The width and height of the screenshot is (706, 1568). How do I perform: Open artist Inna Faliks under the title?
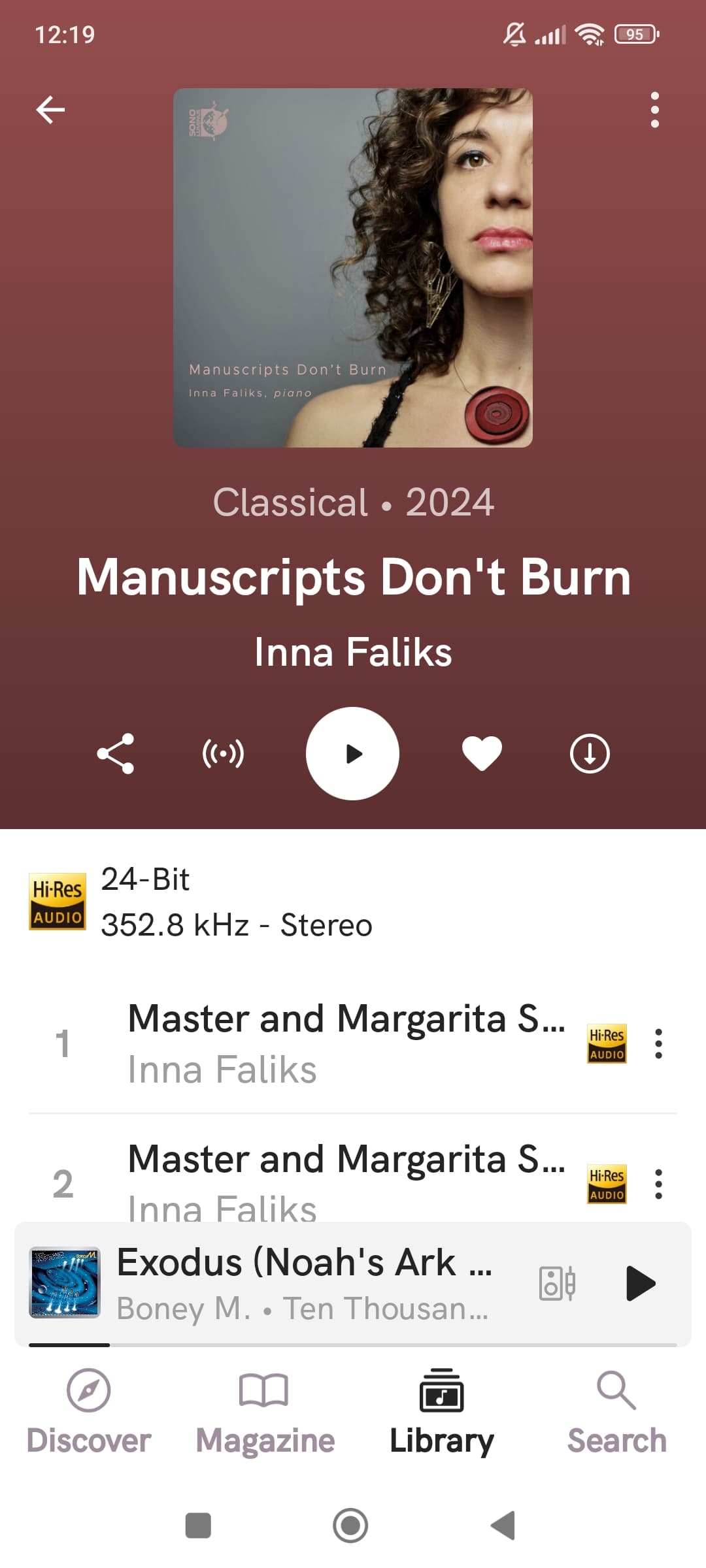point(353,652)
